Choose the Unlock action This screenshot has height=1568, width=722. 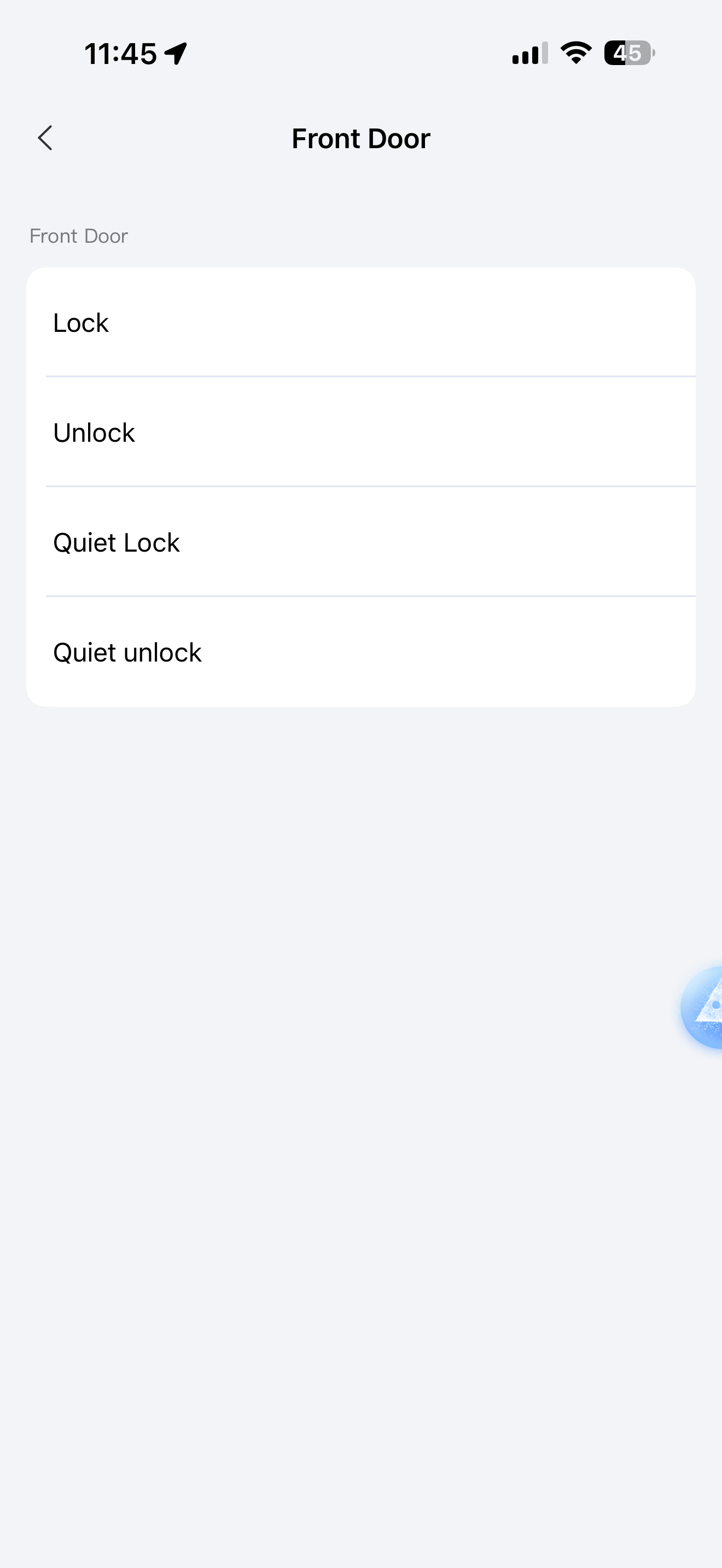click(x=360, y=433)
